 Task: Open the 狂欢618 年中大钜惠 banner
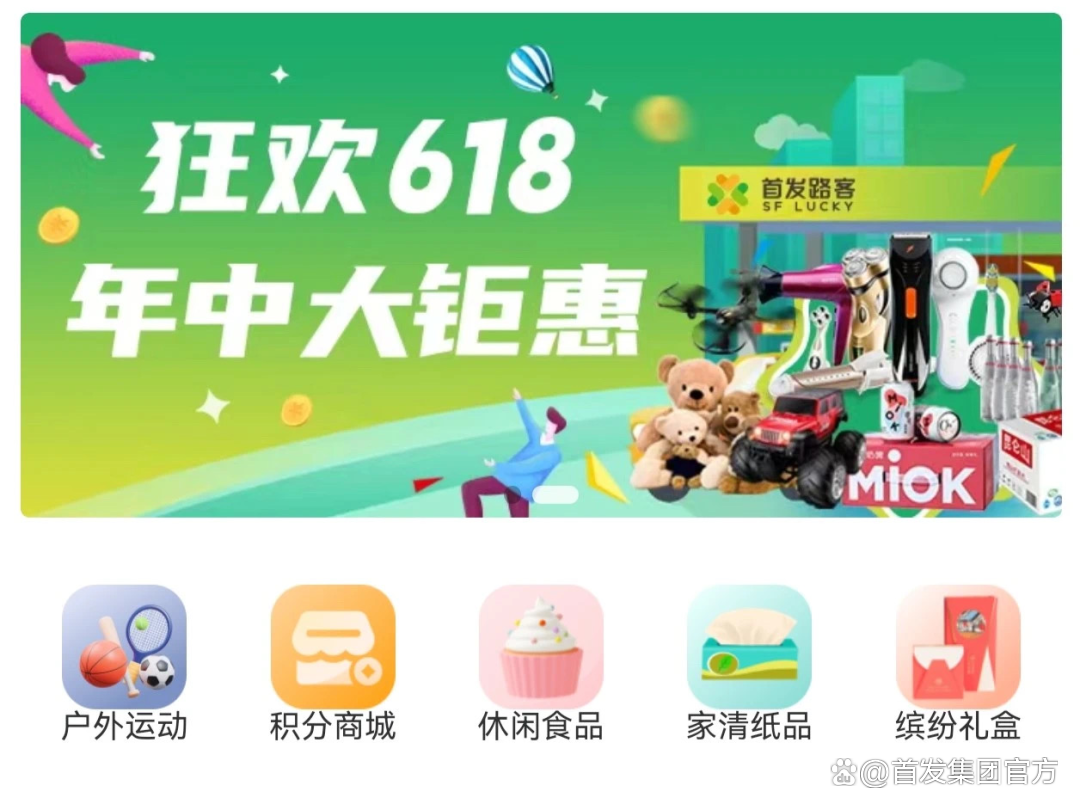tap(540, 265)
